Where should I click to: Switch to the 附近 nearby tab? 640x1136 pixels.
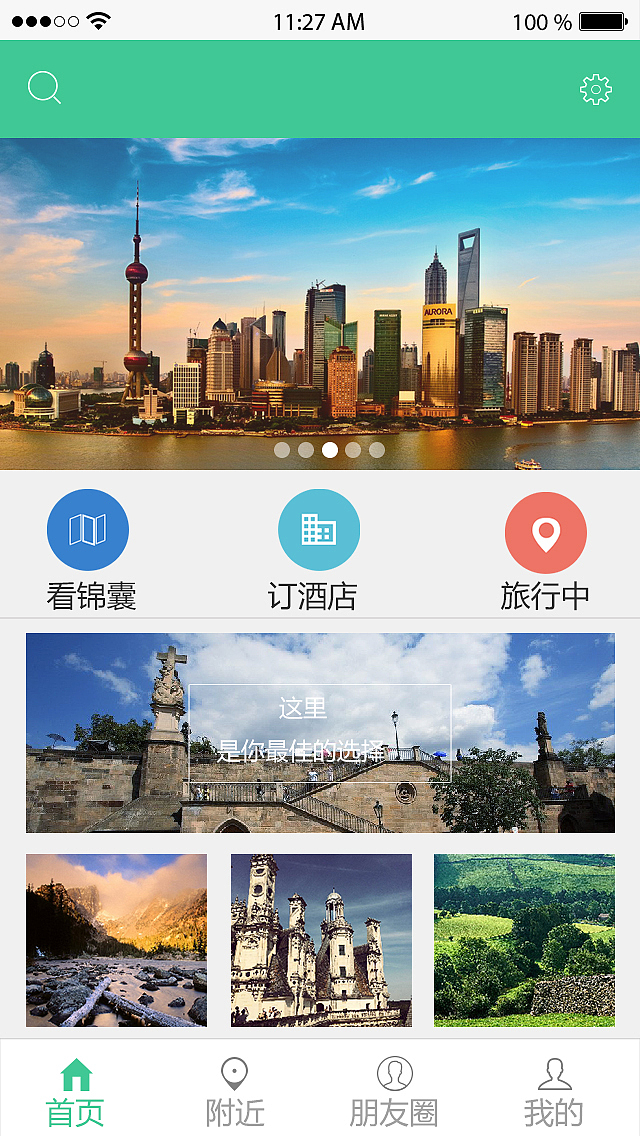click(x=234, y=1091)
